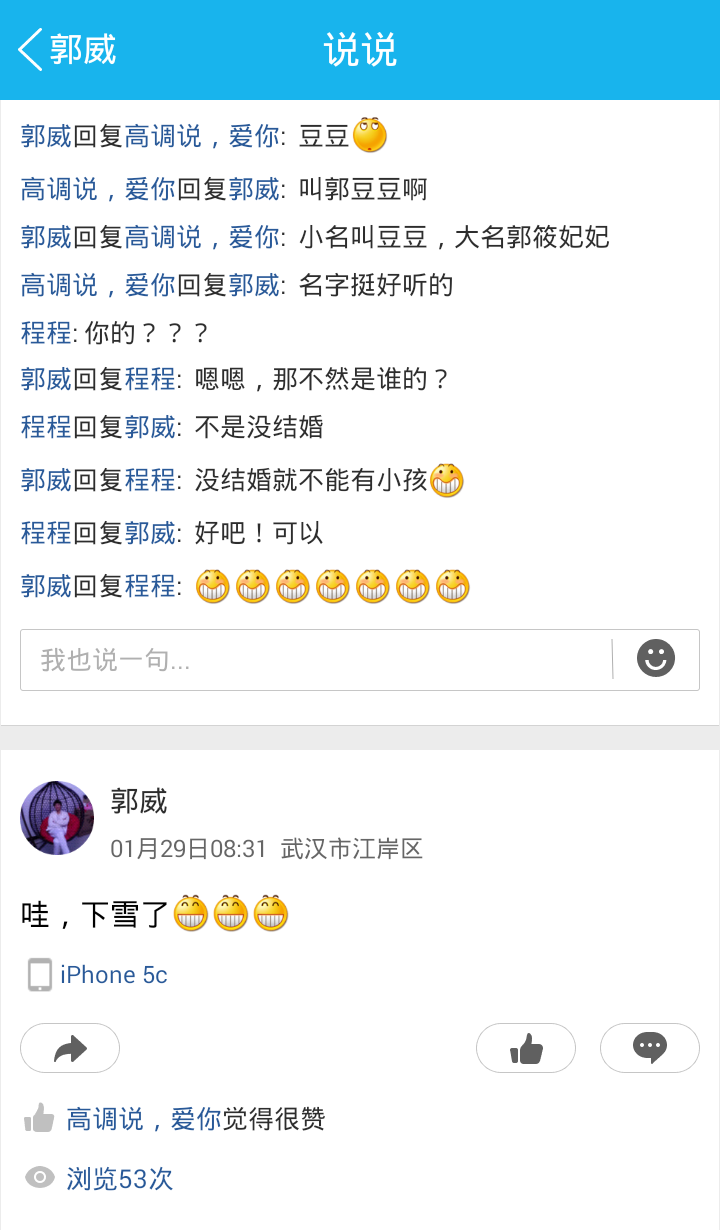This screenshot has height=1230, width=720.
Task: Tap 郭威's name above the post timestamp
Action: pyautogui.click(x=139, y=801)
